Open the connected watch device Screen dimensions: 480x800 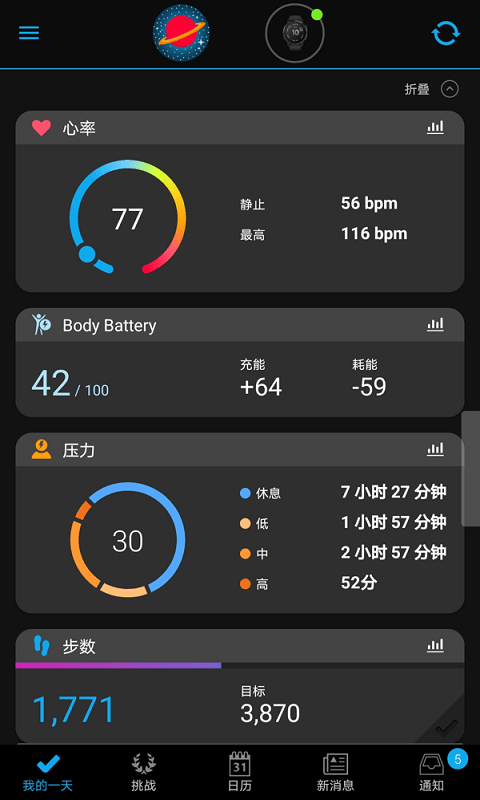coord(295,33)
